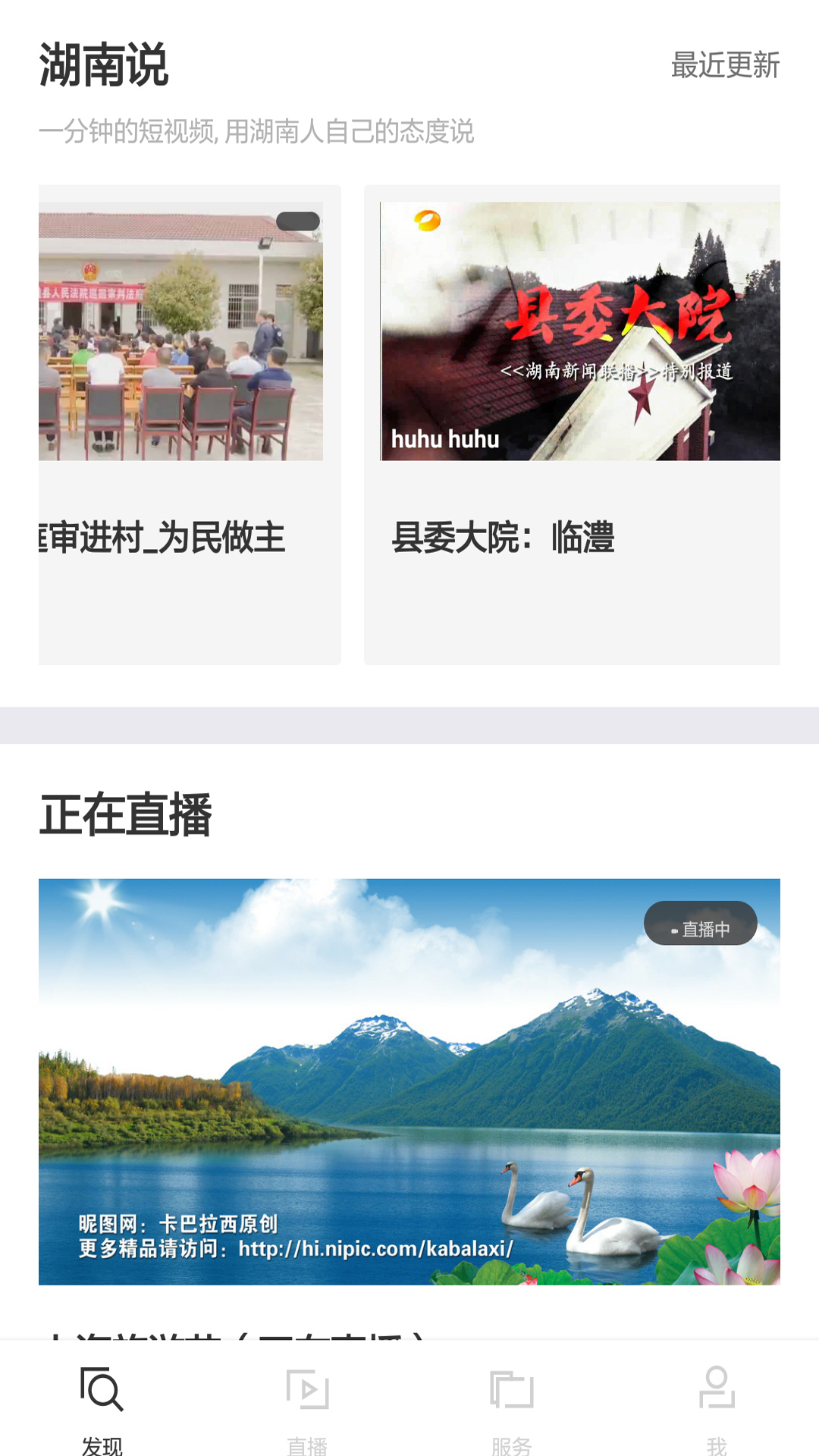Image resolution: width=819 pixels, height=1456 pixels.
Task: Play the 县委大院：临澧 video card
Action: (x=573, y=425)
